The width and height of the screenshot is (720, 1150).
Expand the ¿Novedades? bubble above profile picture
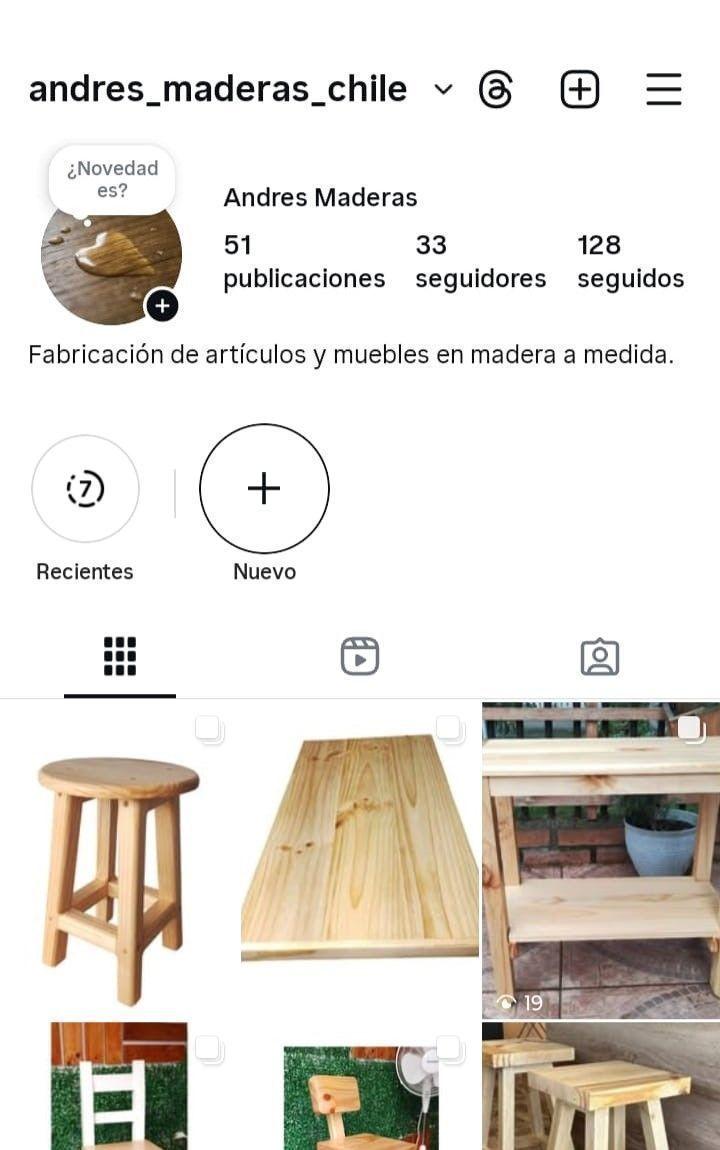(110, 178)
